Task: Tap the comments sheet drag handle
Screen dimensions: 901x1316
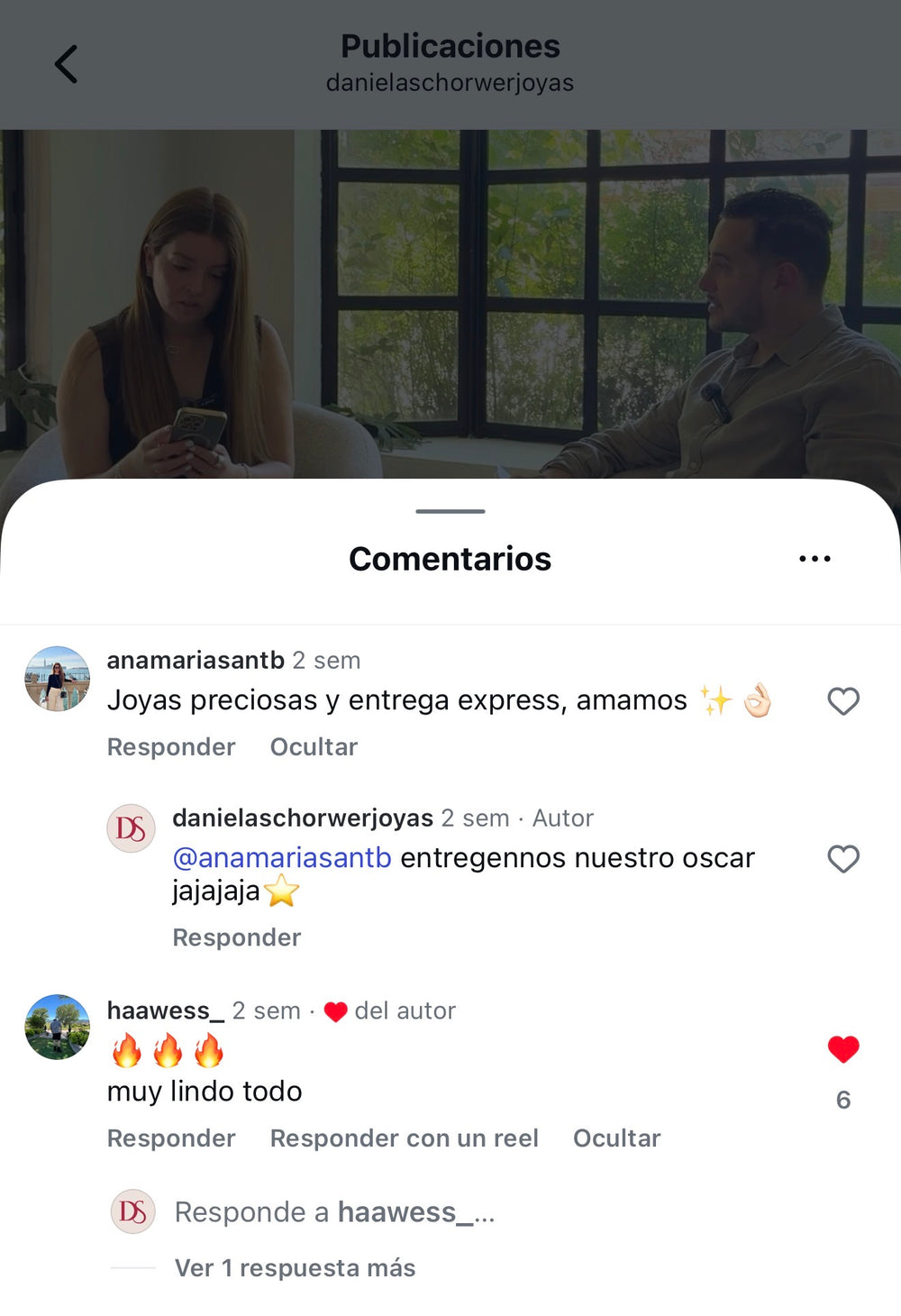Action: point(450,511)
